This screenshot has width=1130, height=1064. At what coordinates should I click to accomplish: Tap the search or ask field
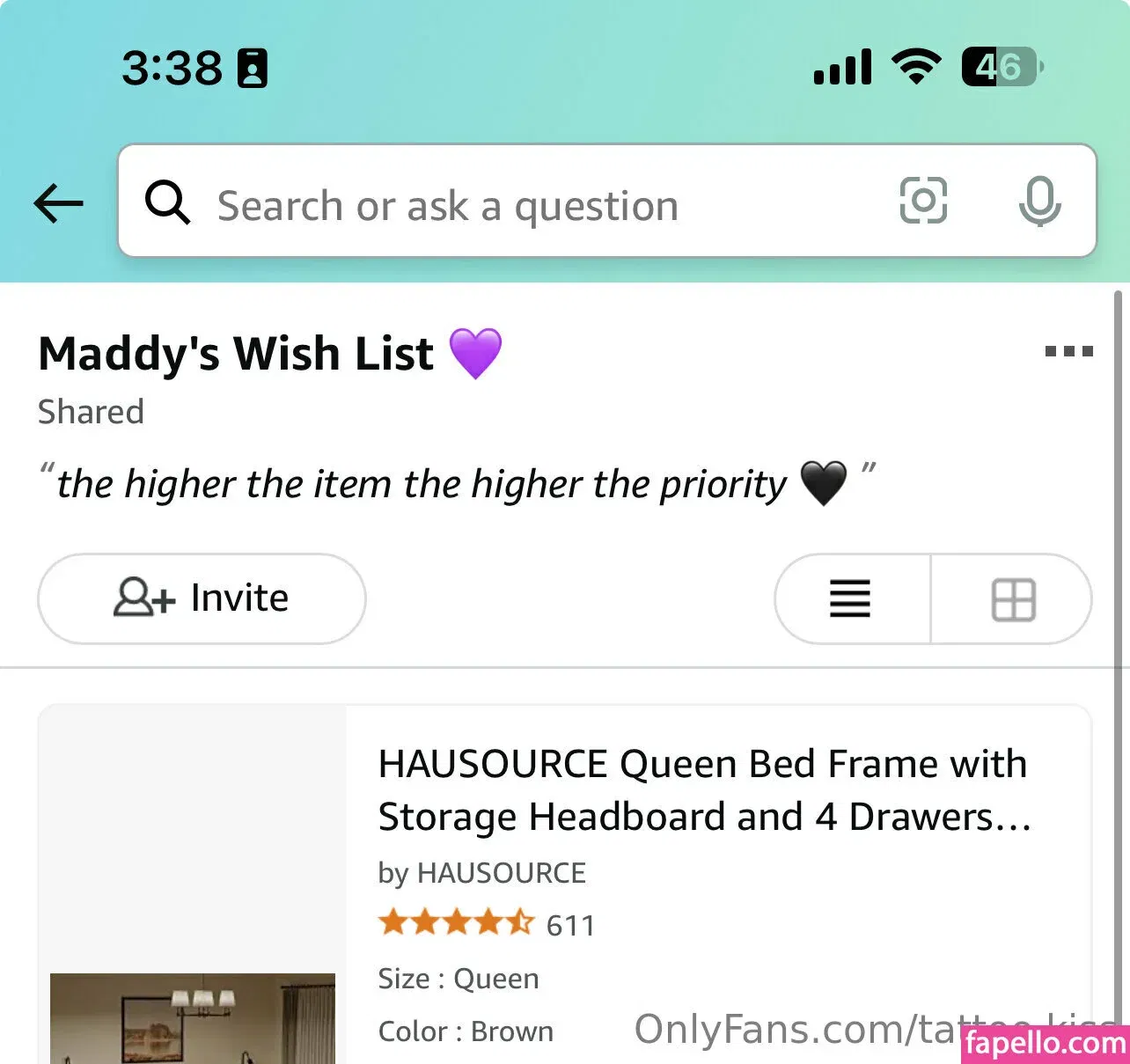pyautogui.click(x=493, y=205)
